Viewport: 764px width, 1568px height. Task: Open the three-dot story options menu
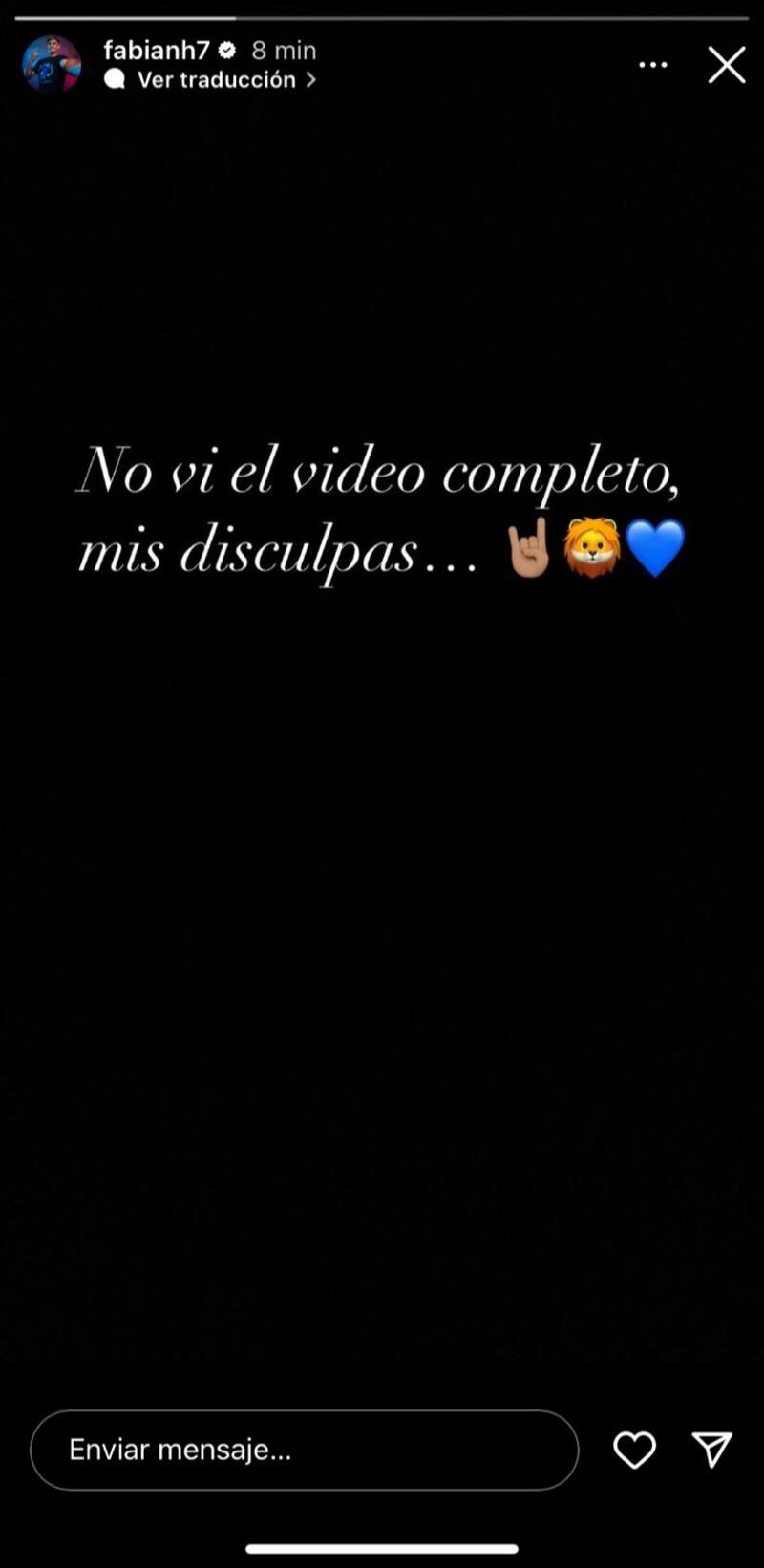pos(653,65)
